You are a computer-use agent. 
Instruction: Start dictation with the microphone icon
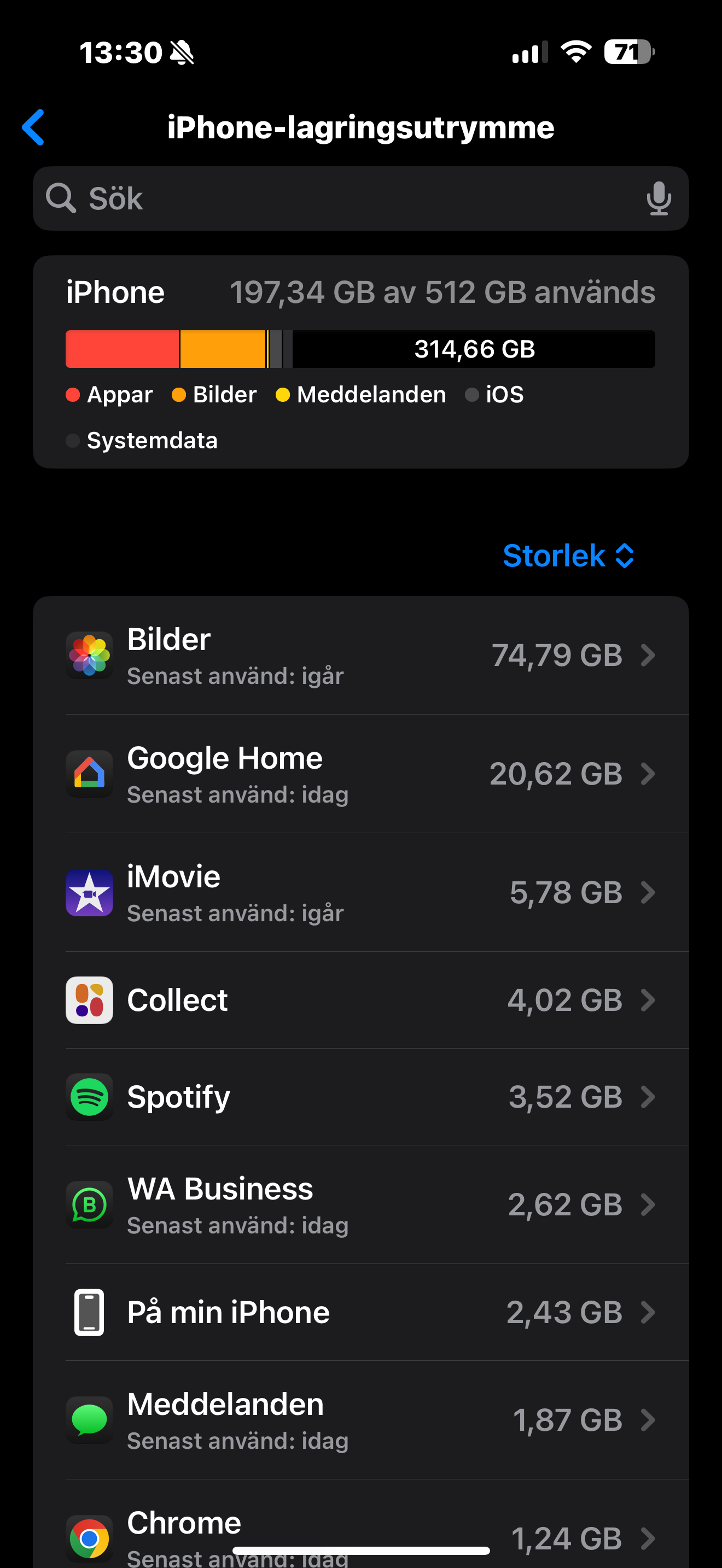[x=658, y=198]
